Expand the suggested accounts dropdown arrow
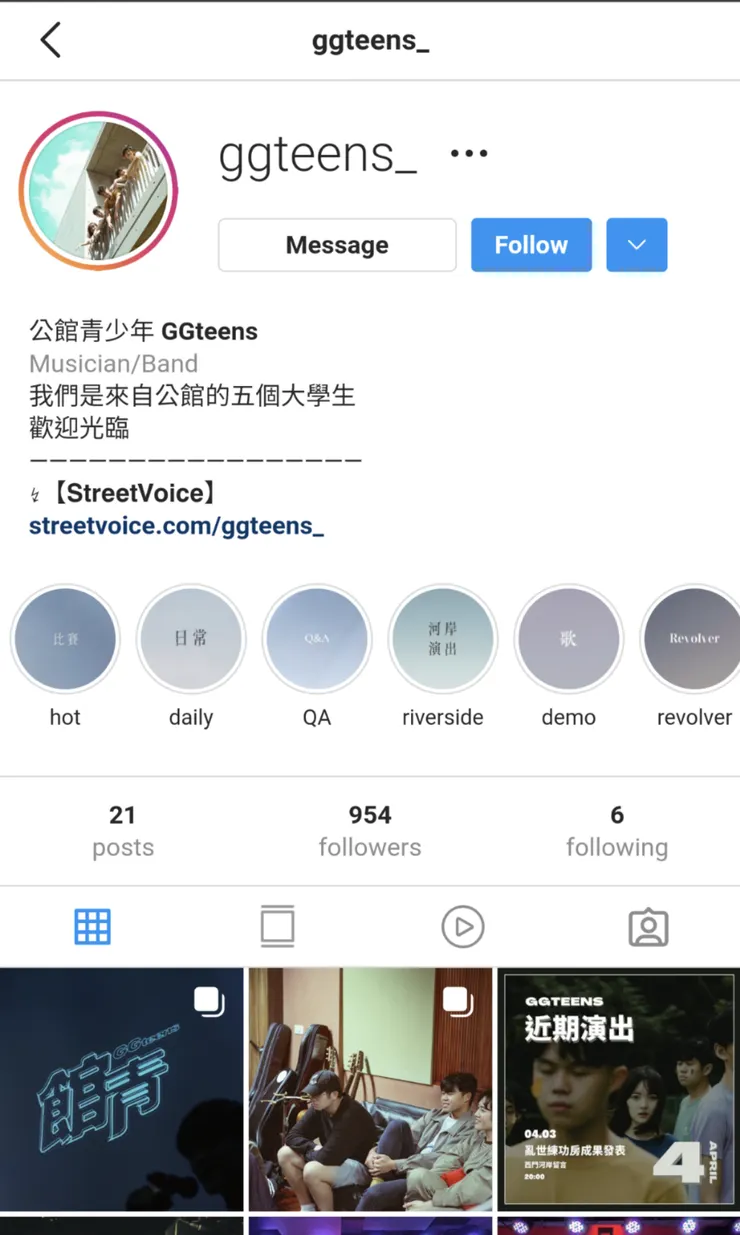740x1235 pixels. point(636,245)
